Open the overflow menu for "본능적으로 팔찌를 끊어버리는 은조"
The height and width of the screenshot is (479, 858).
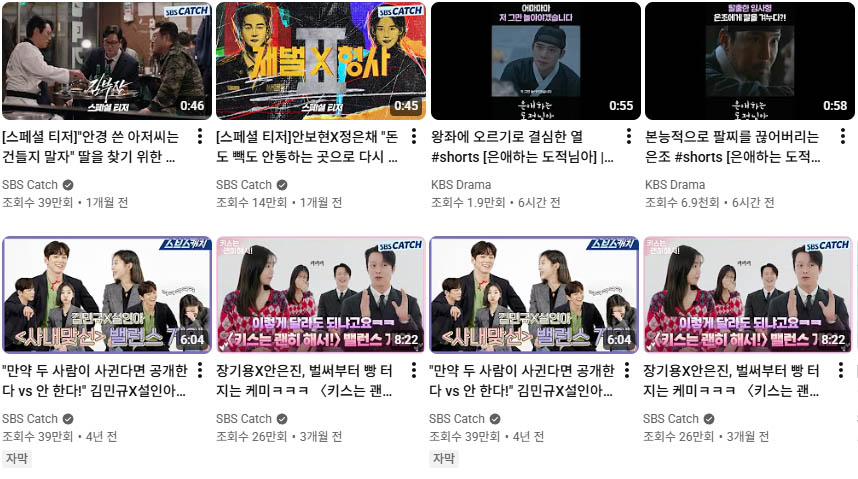842,137
